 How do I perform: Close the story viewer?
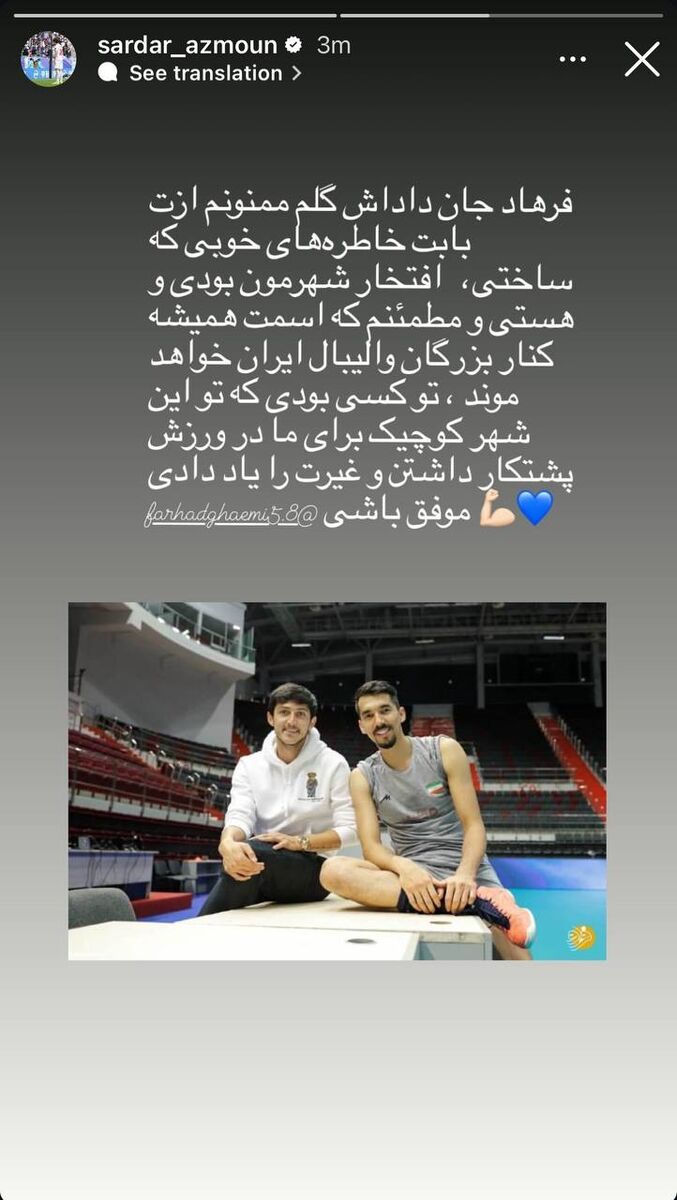(x=642, y=59)
